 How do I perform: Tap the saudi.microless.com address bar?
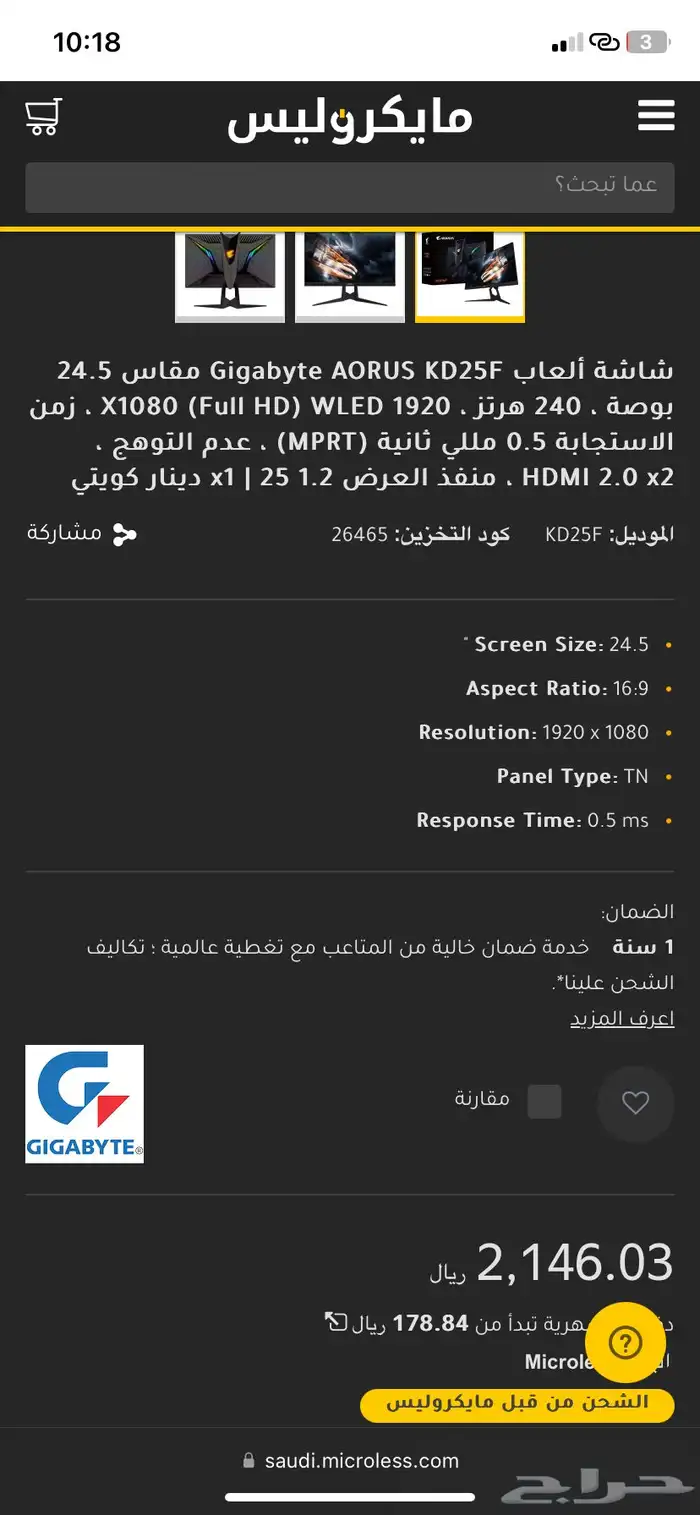point(350,1460)
